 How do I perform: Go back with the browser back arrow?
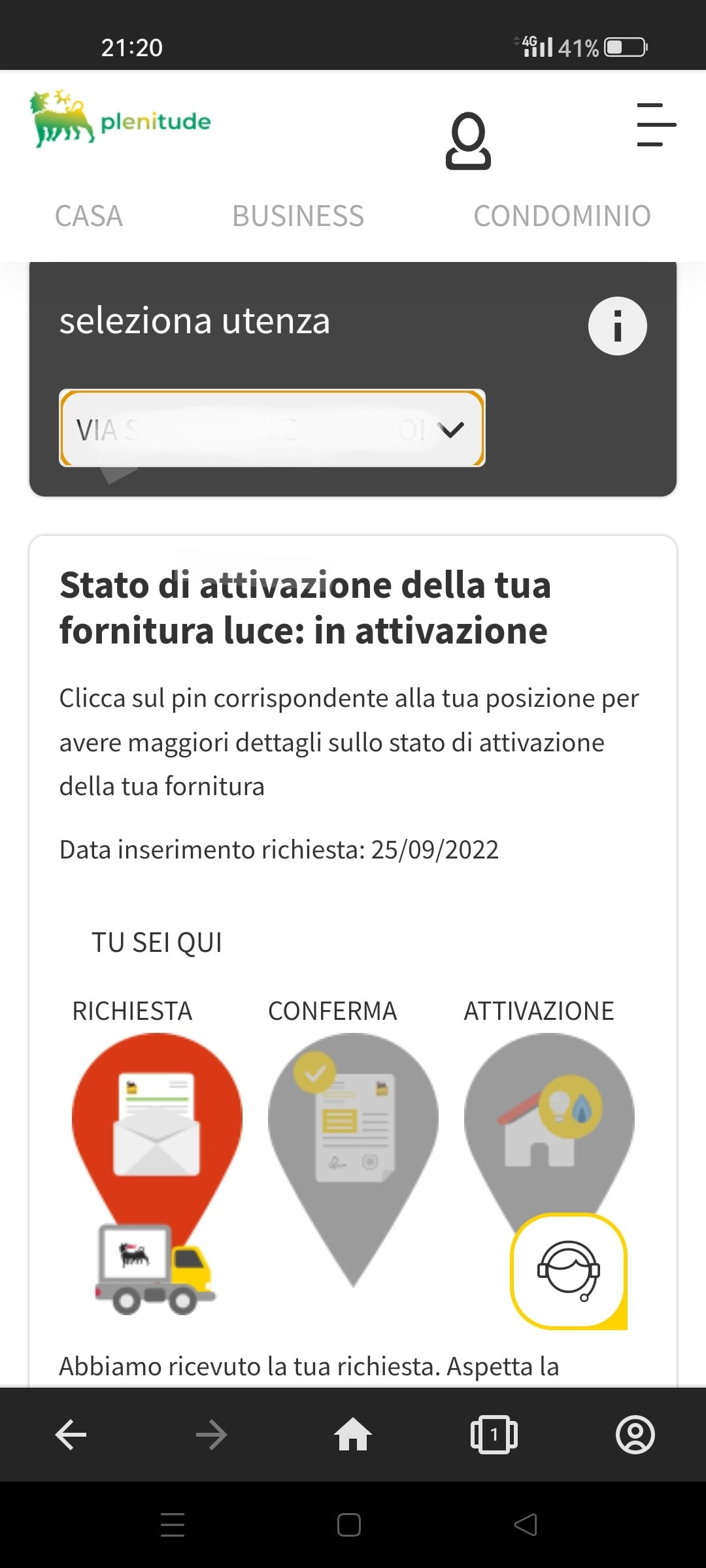tap(71, 1435)
